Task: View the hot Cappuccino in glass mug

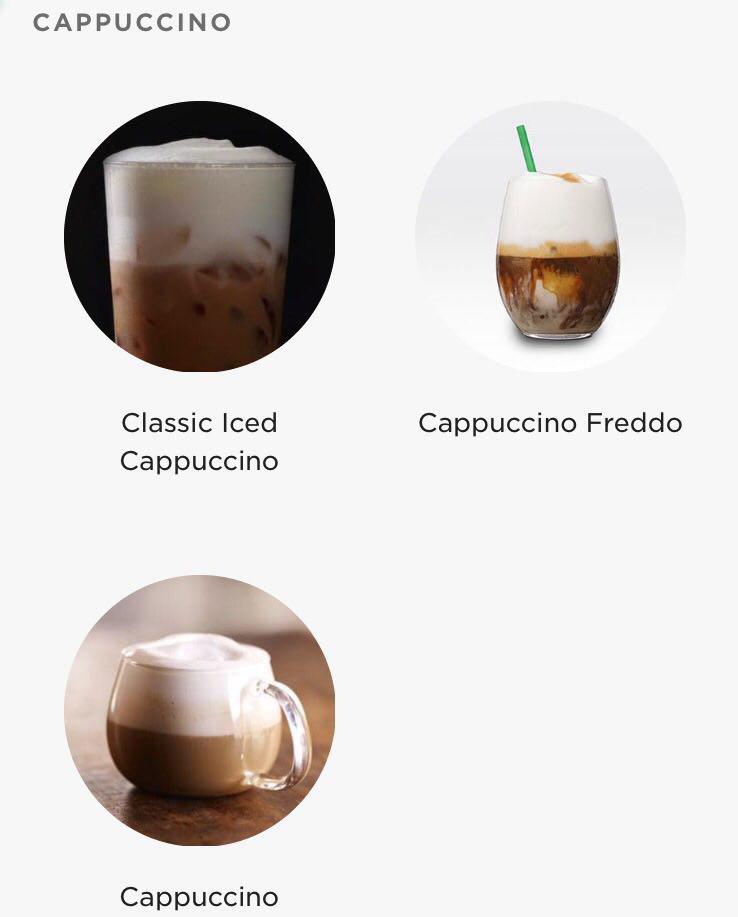Action: [199, 710]
